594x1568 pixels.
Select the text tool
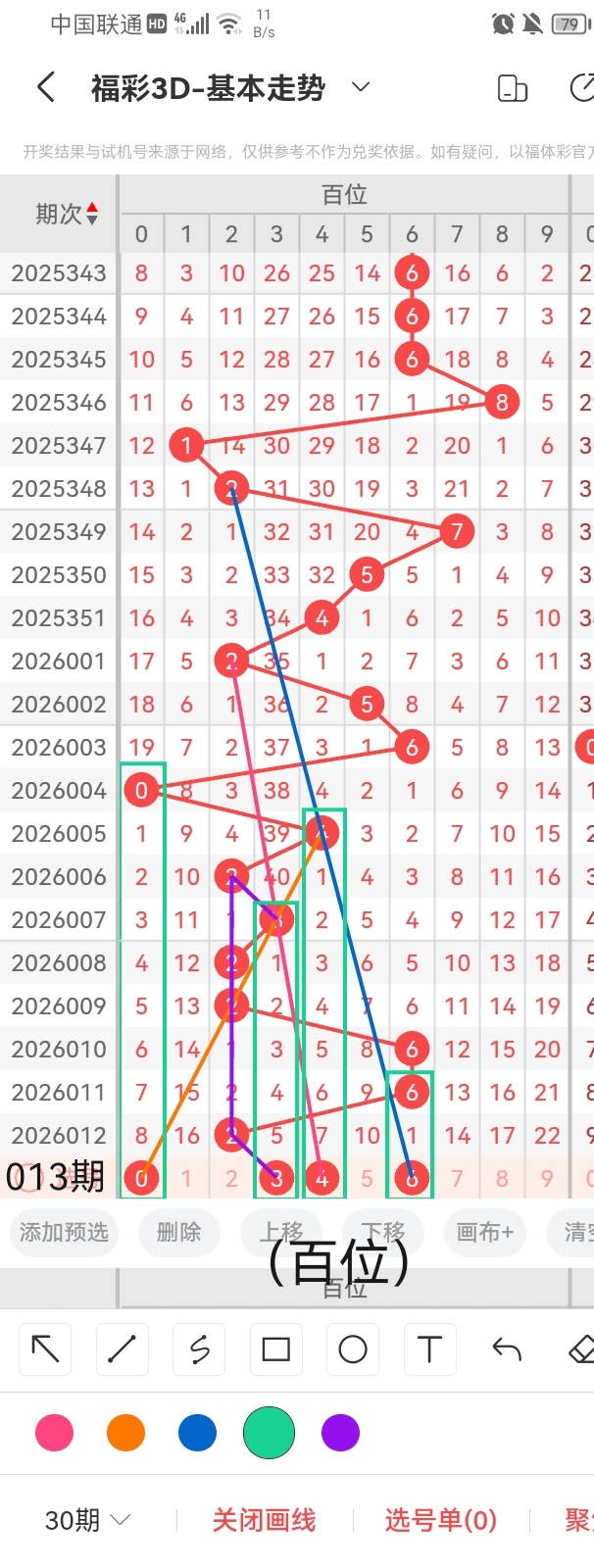[x=429, y=1349]
